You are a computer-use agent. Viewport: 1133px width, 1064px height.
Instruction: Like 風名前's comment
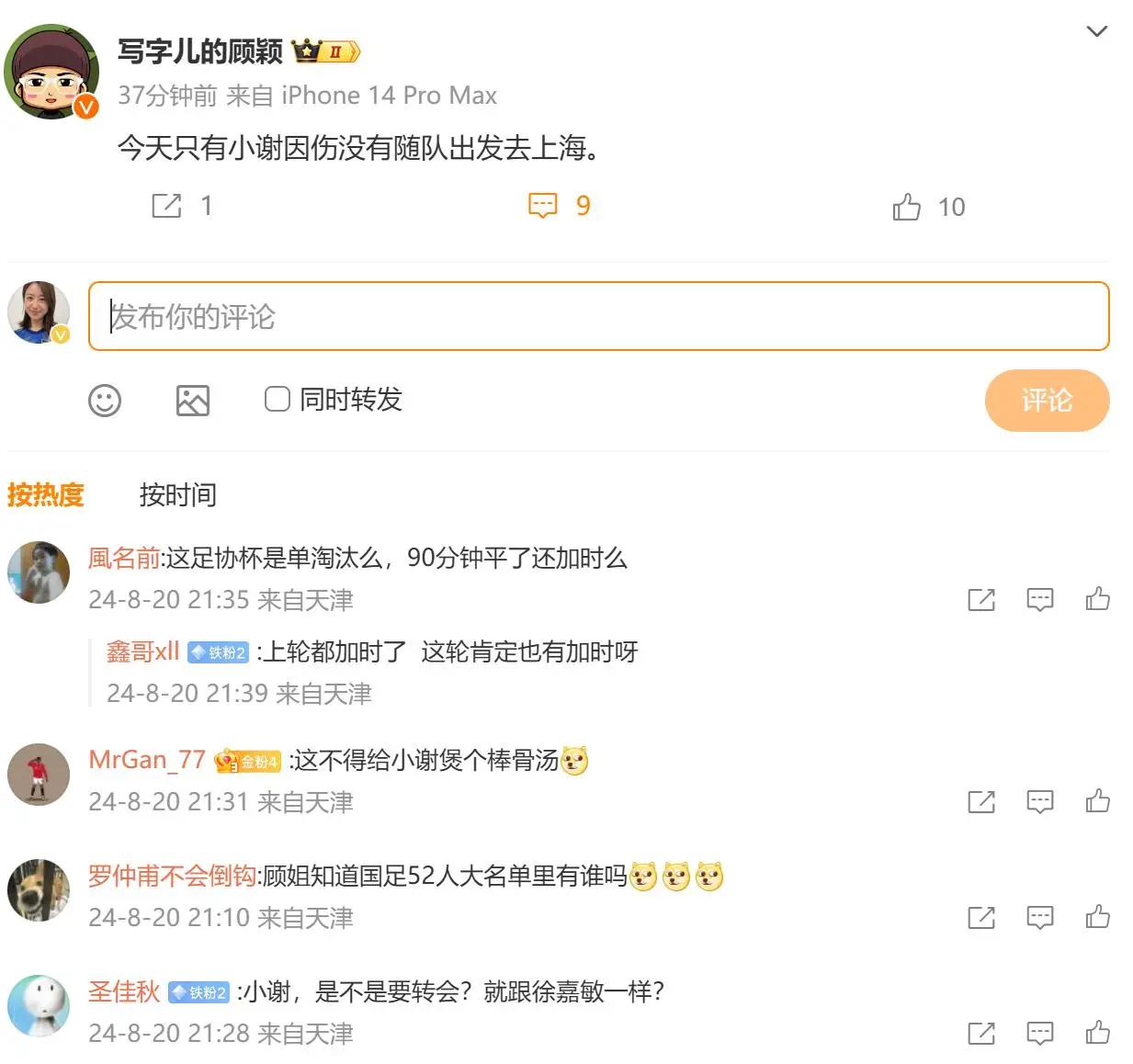(x=1097, y=600)
